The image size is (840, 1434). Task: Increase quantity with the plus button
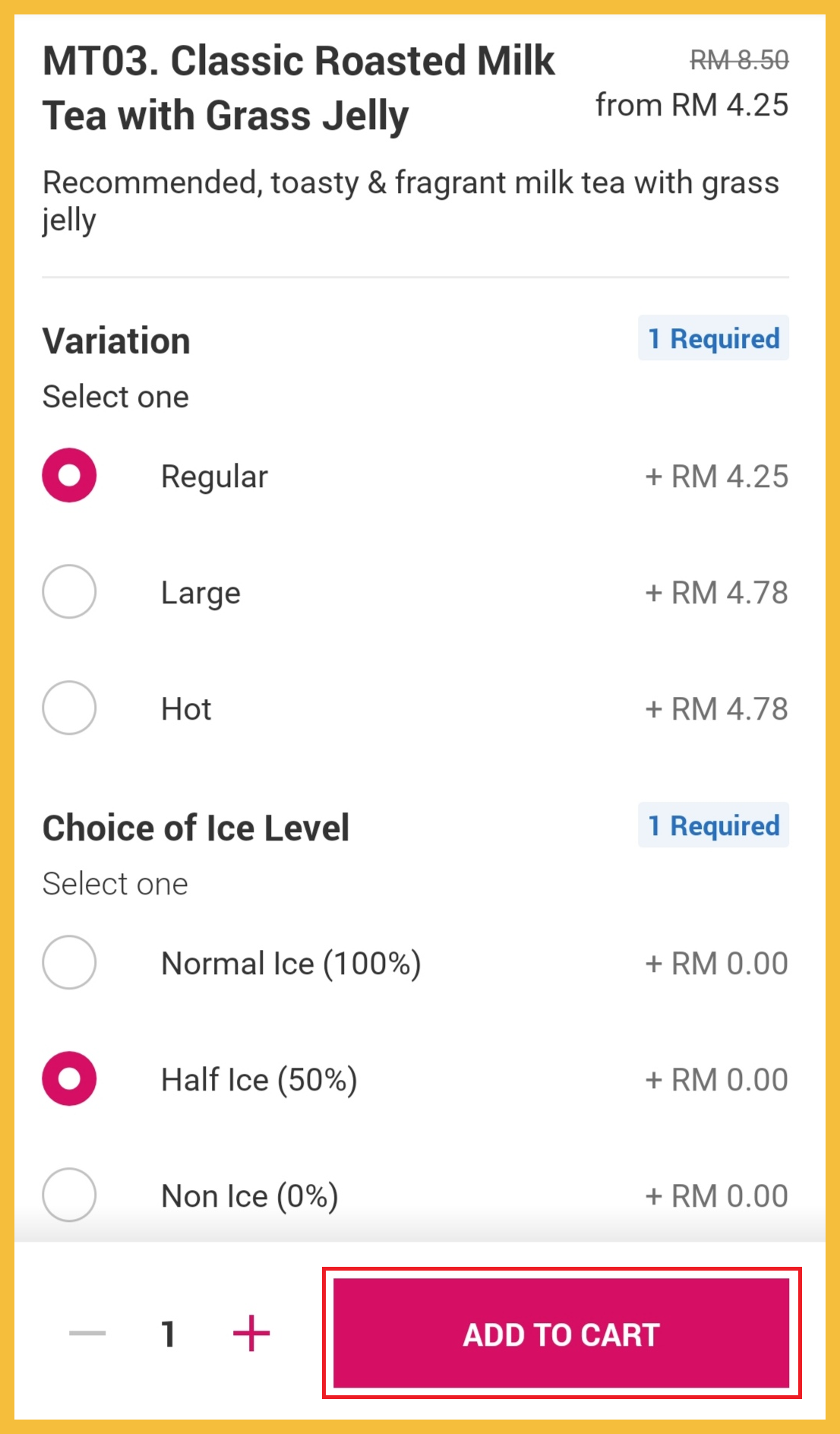pos(251,1334)
